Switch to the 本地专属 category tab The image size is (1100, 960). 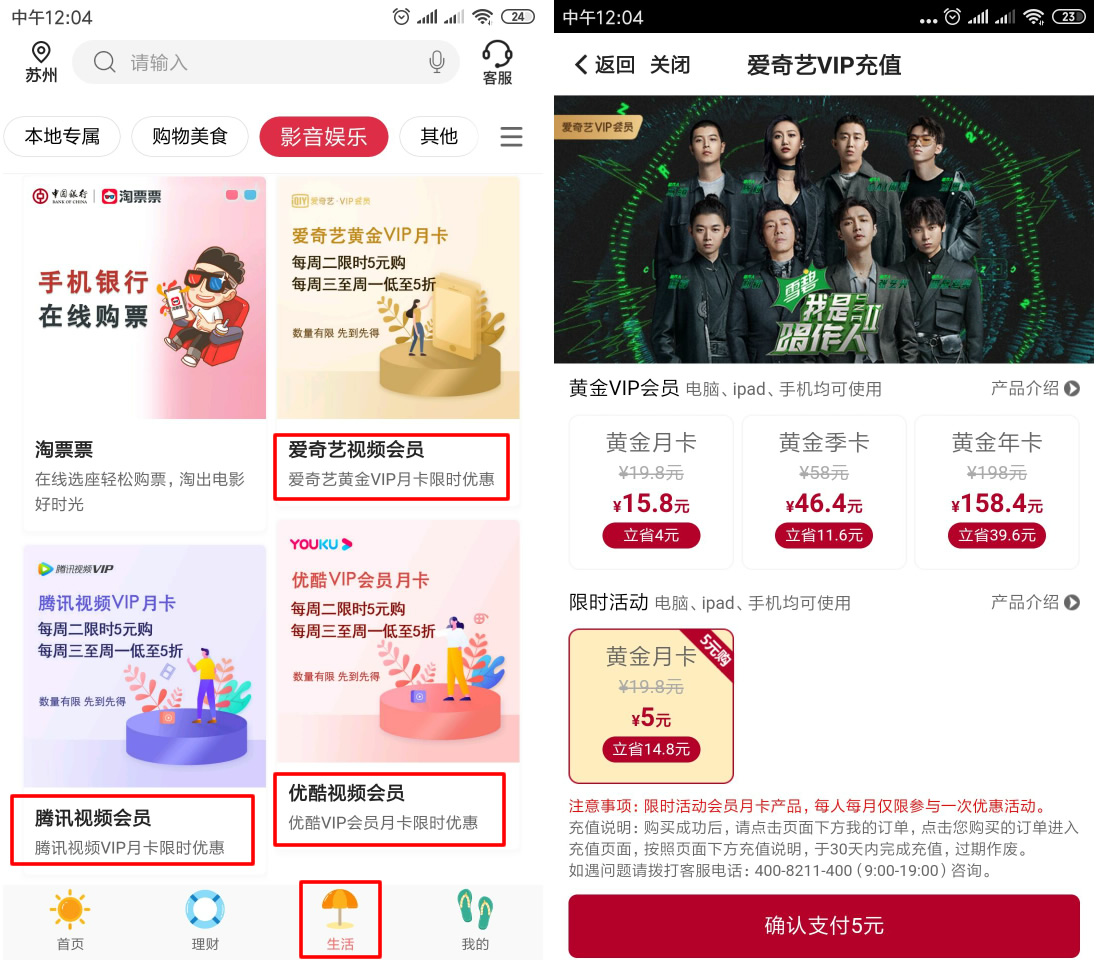62,137
